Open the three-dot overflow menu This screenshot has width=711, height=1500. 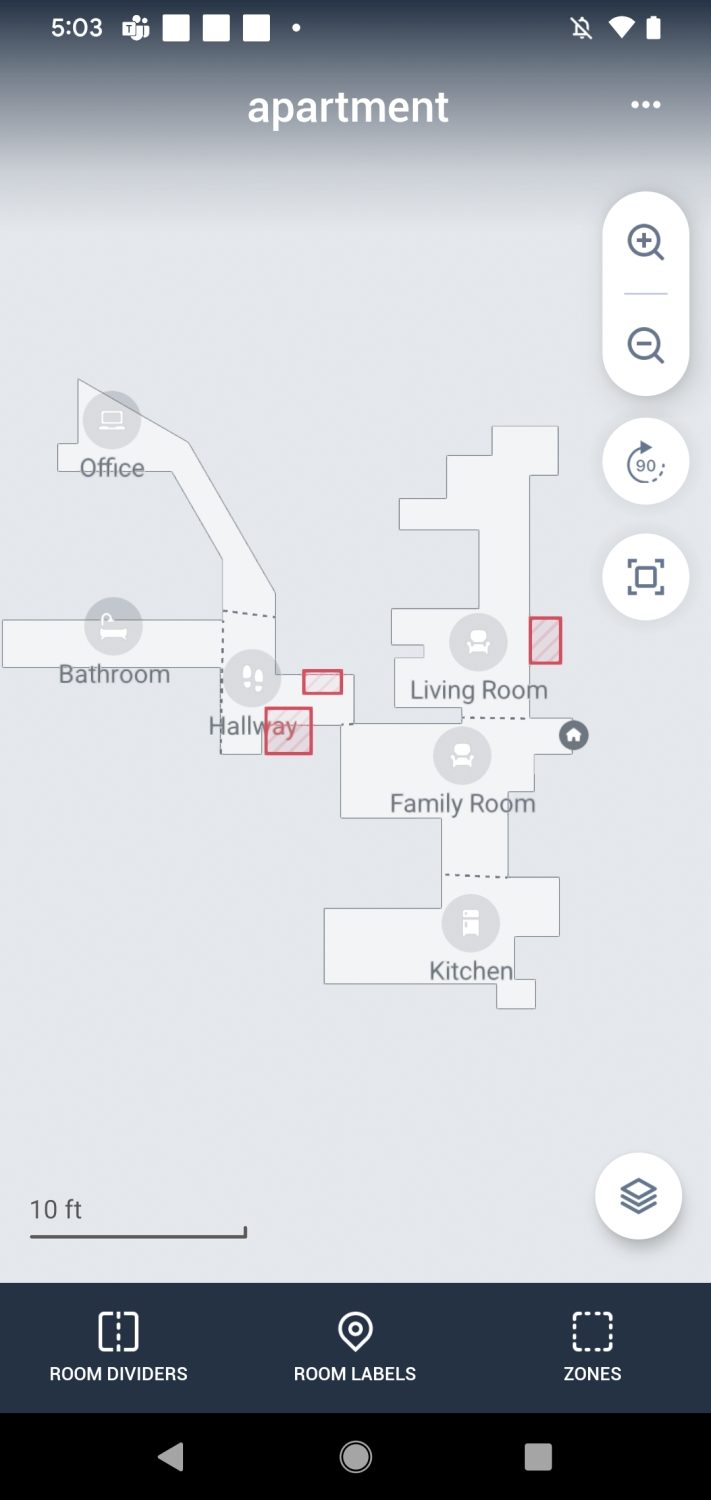click(645, 105)
